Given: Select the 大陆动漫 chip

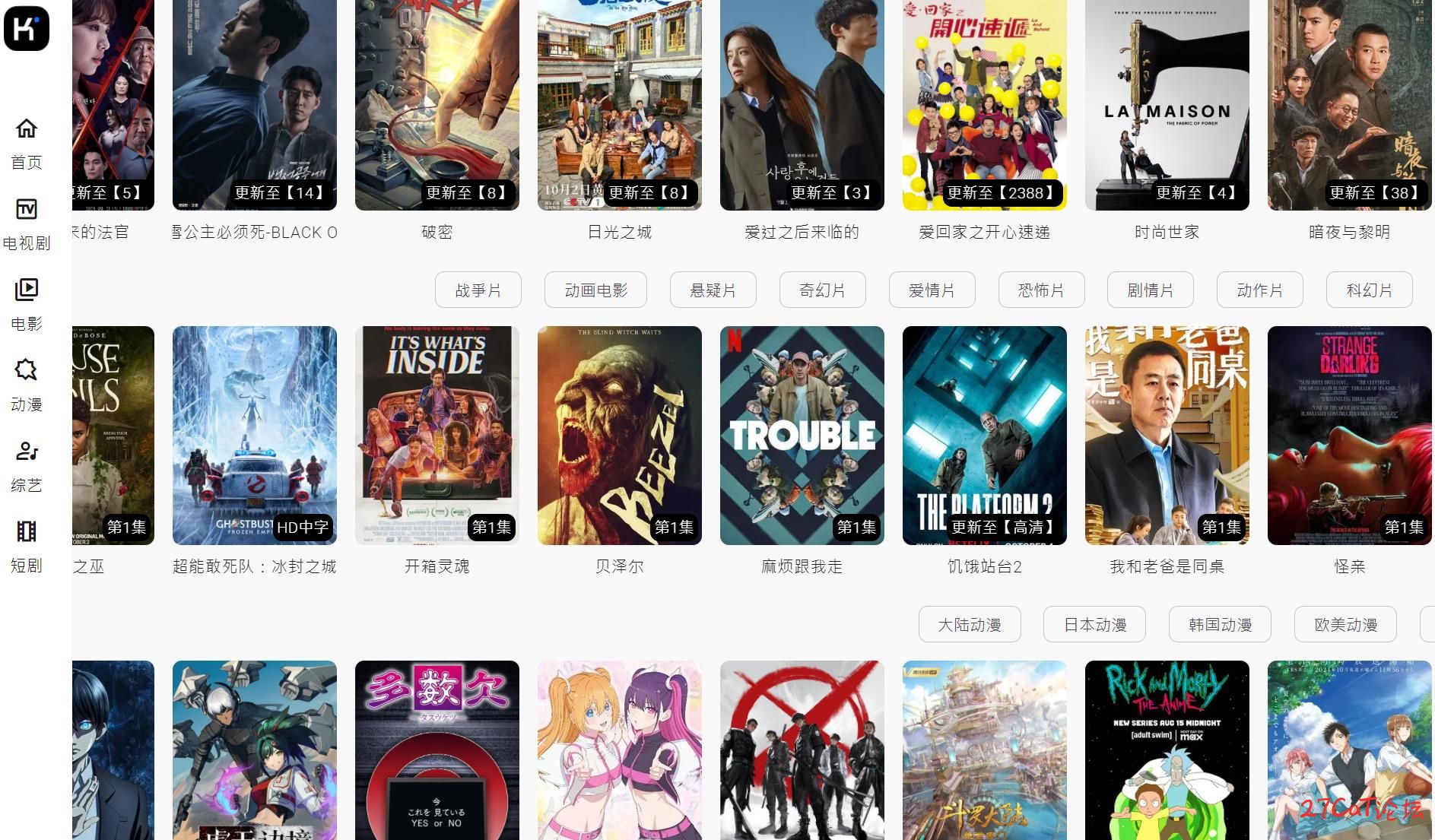Looking at the screenshot, I should click(x=969, y=624).
